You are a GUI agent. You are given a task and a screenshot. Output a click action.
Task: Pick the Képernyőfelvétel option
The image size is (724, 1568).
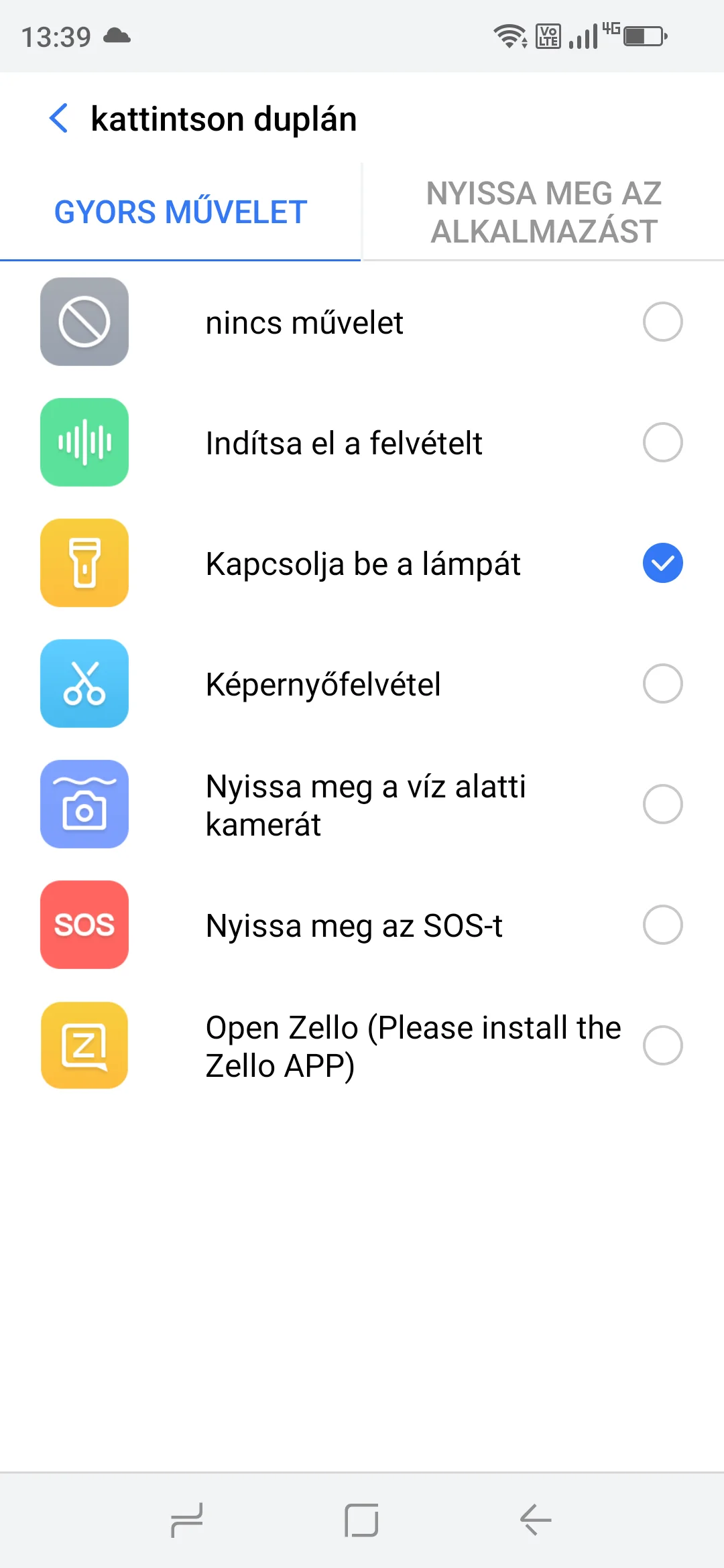click(662, 684)
